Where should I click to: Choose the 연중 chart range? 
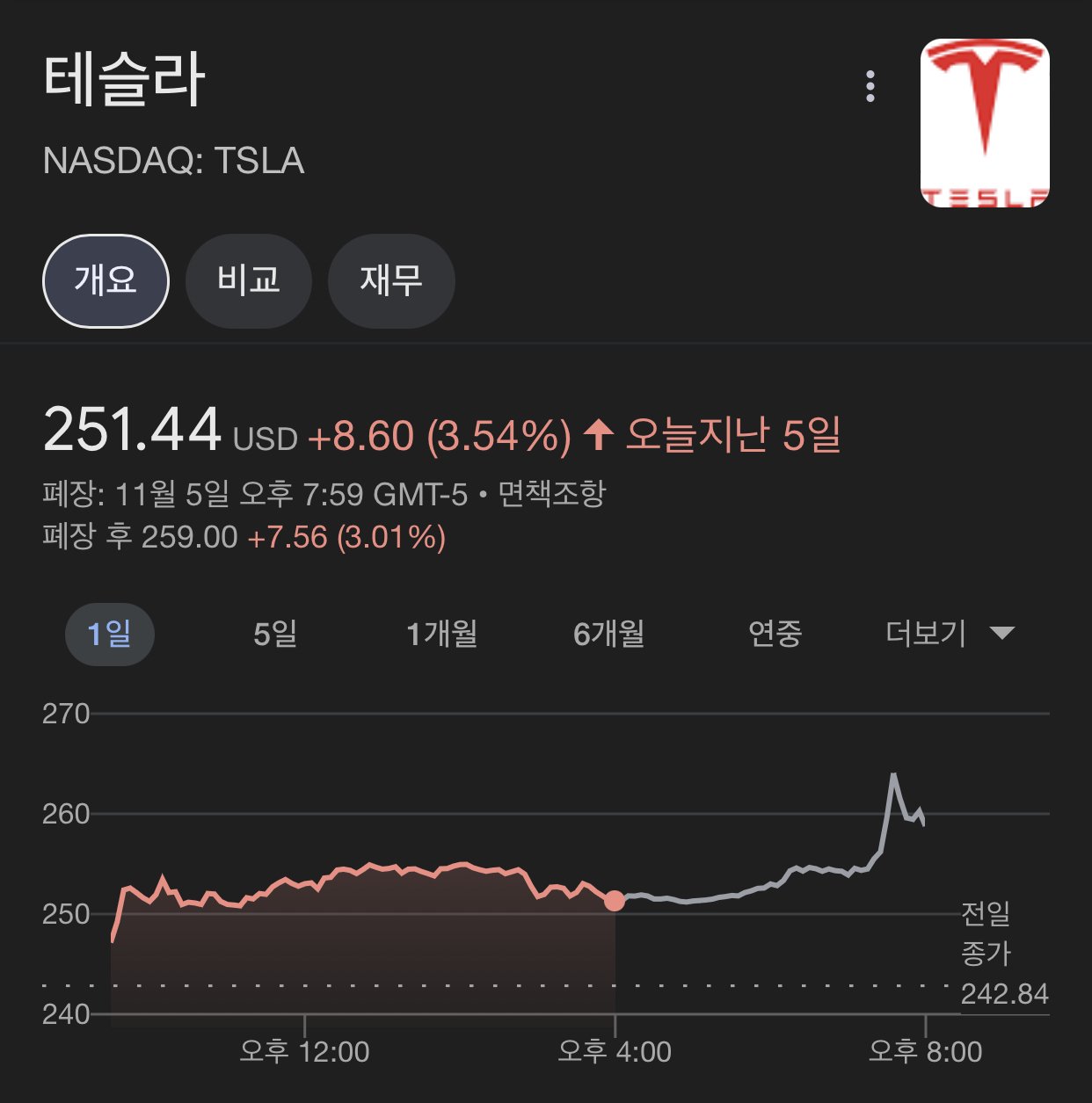(775, 634)
